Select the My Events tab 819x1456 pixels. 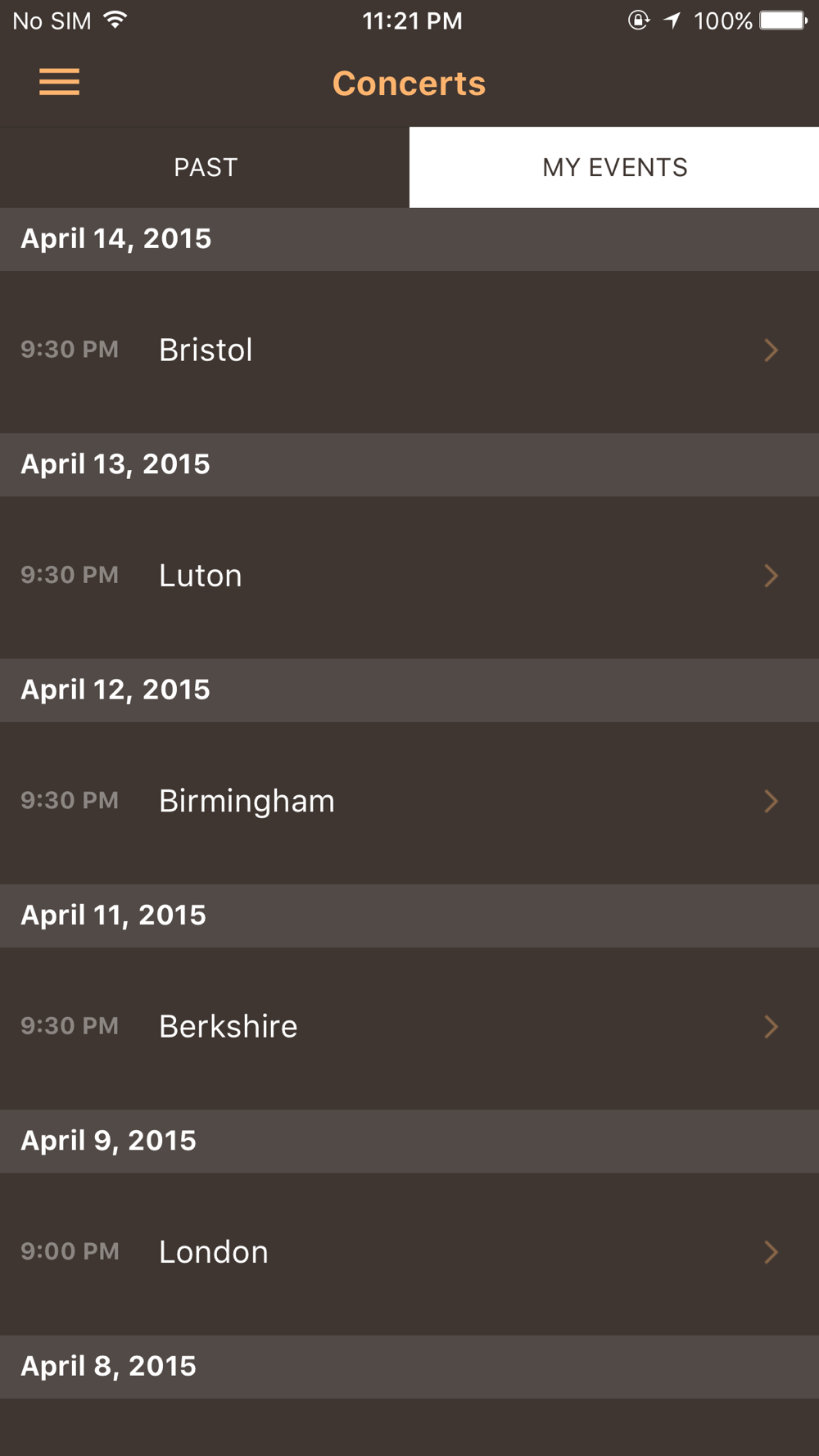click(x=614, y=168)
